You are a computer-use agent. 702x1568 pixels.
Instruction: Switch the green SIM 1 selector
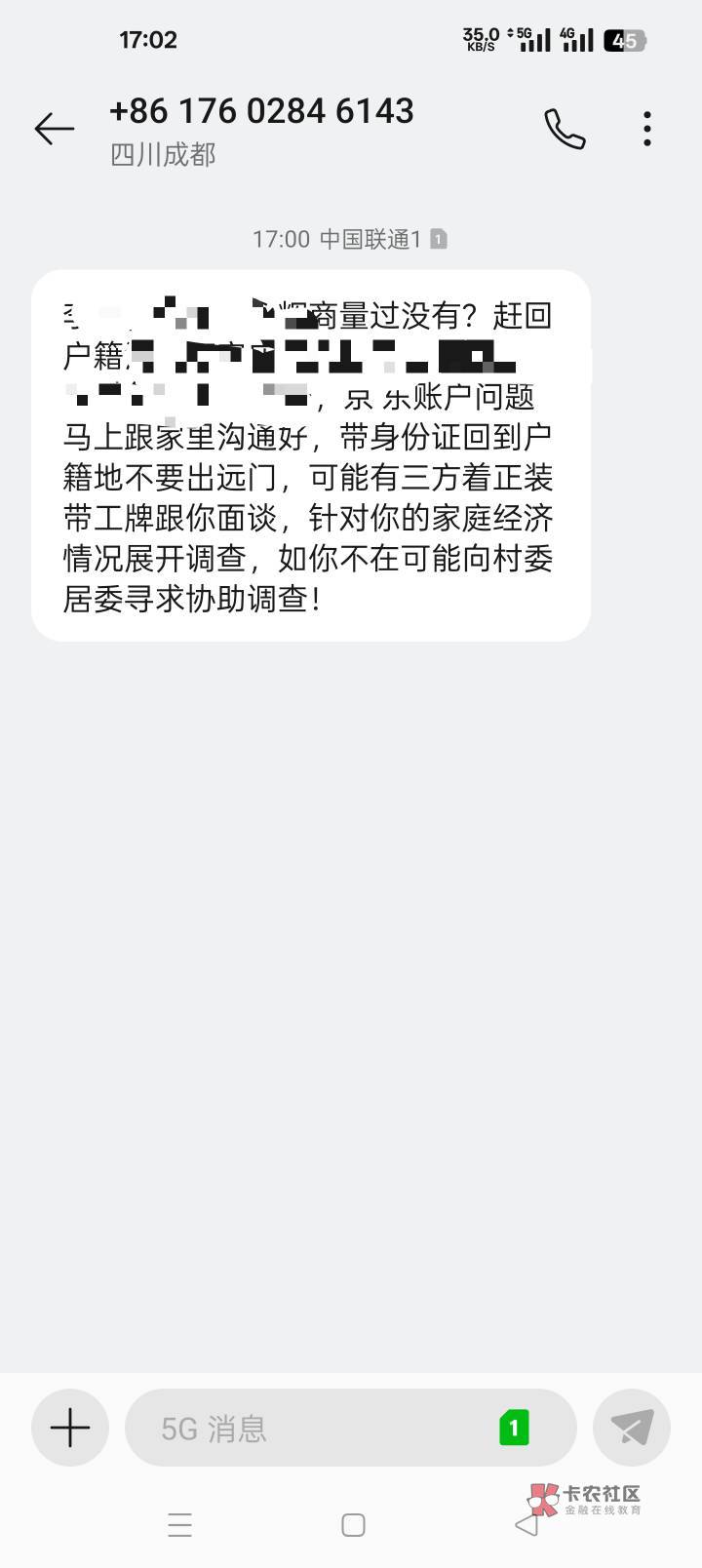514,1429
